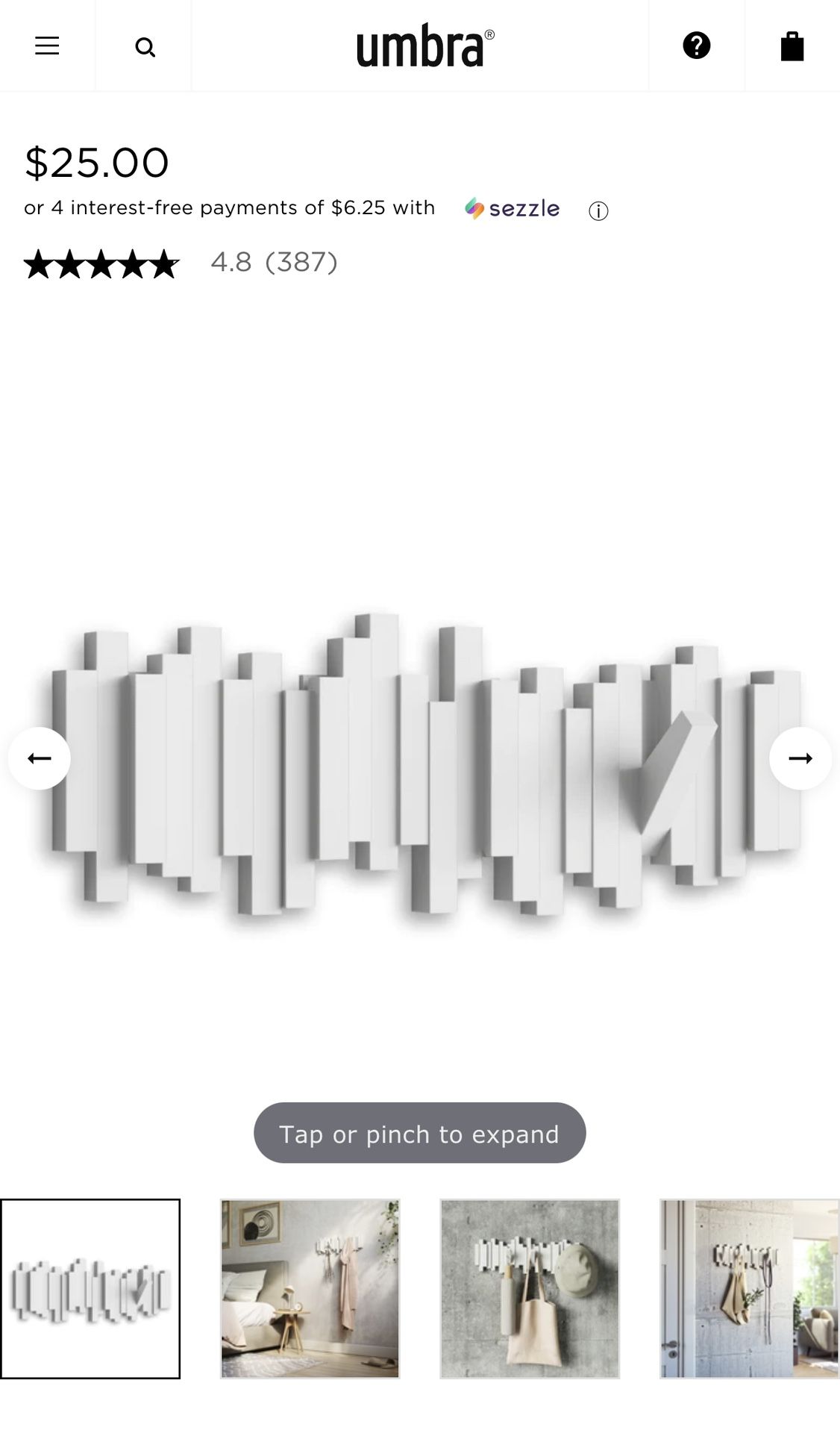The image size is (840, 1433).
Task: Show Sezzle payment info
Action: tap(598, 211)
